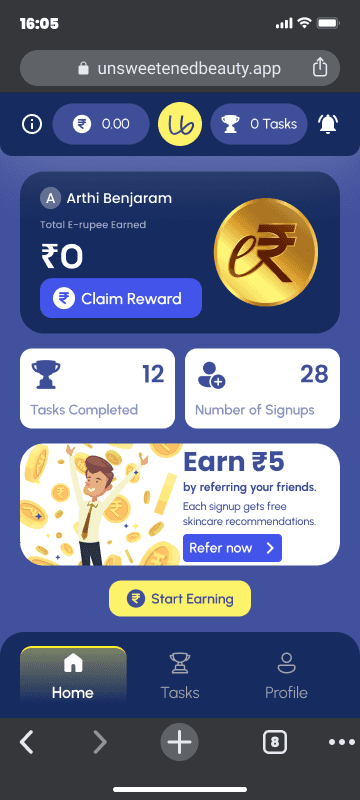Screen dimensions: 360x800
Task: Share the page from the address bar
Action: (320, 68)
